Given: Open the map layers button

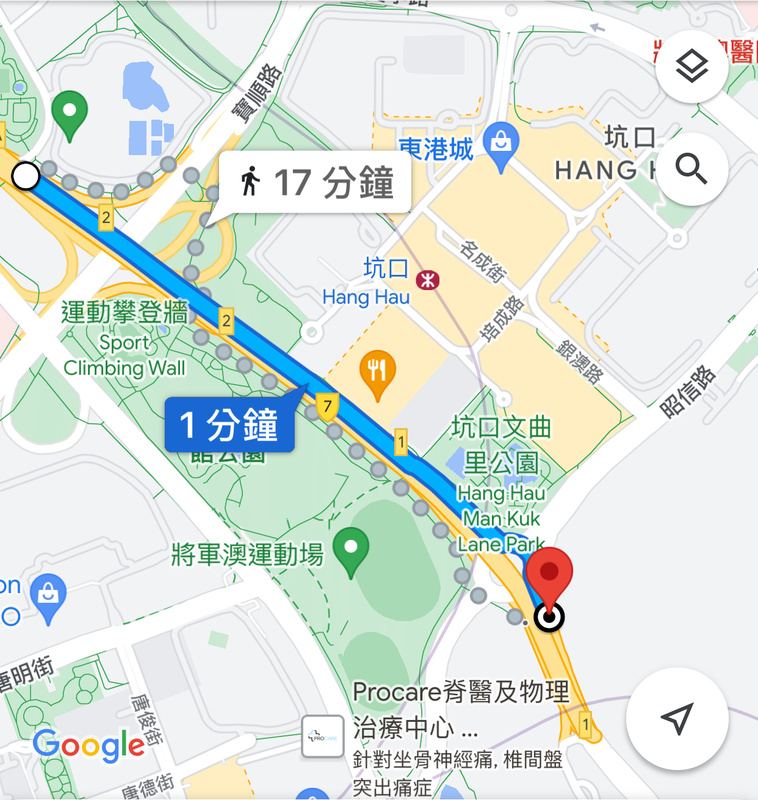Looking at the screenshot, I should click(691, 67).
